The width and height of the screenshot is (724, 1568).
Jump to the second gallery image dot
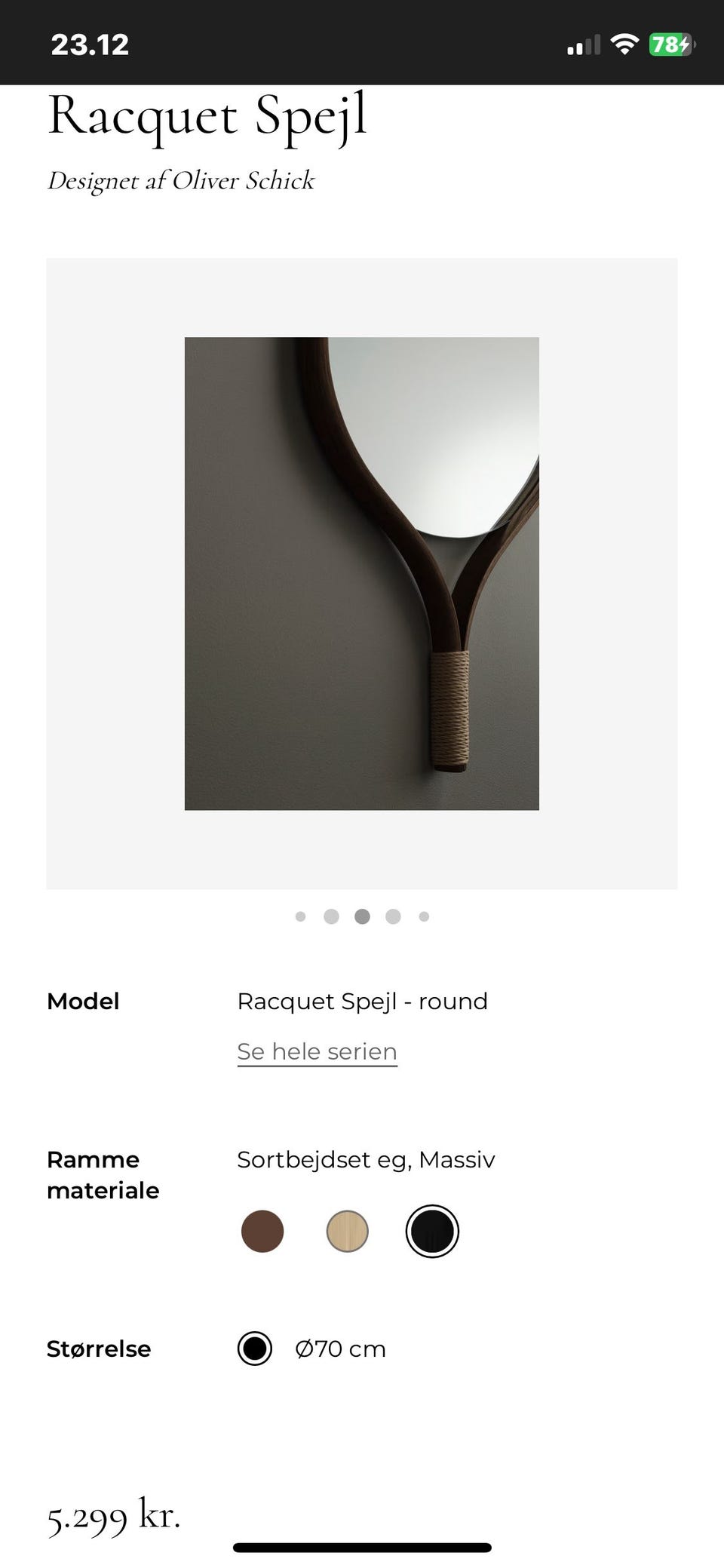(331, 916)
